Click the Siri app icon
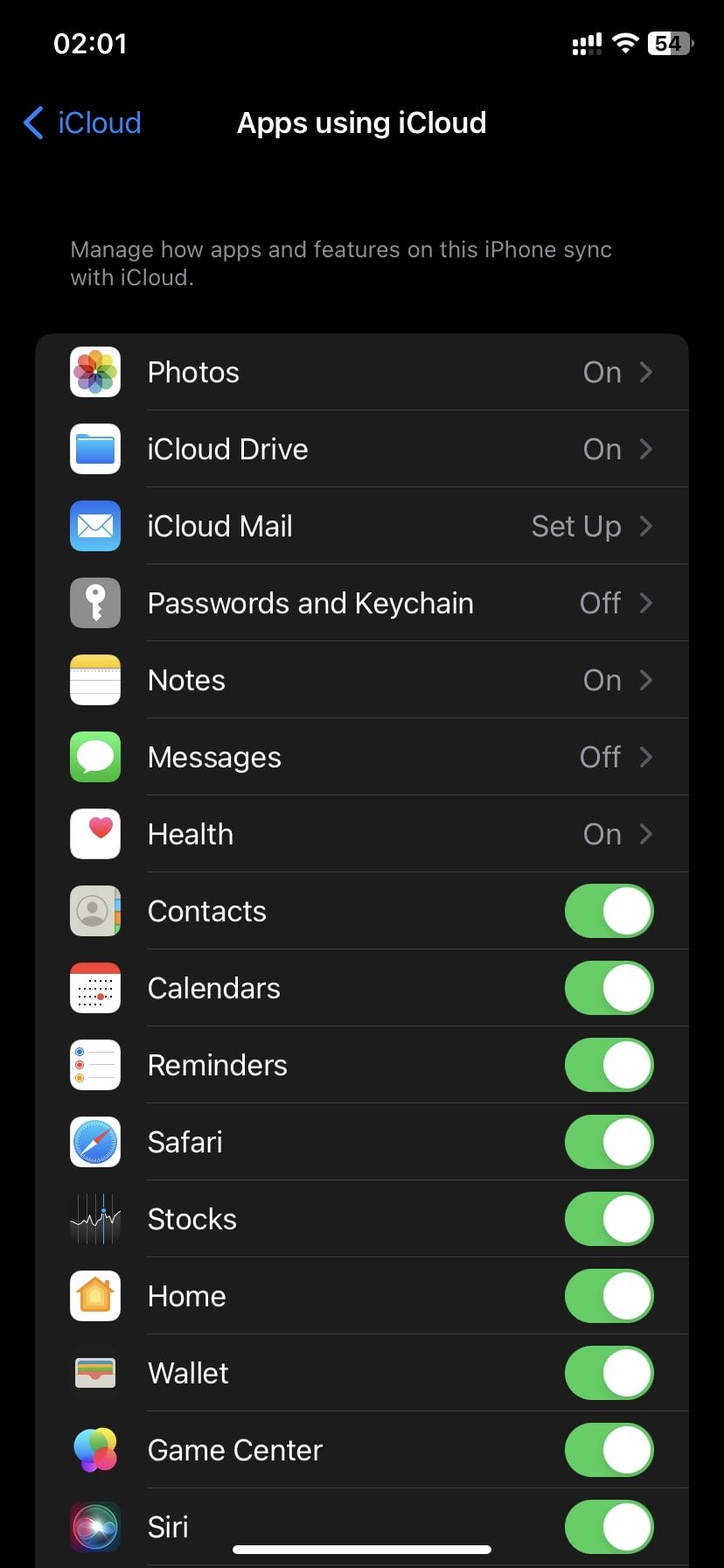The height and width of the screenshot is (1568, 724). pos(94,1527)
